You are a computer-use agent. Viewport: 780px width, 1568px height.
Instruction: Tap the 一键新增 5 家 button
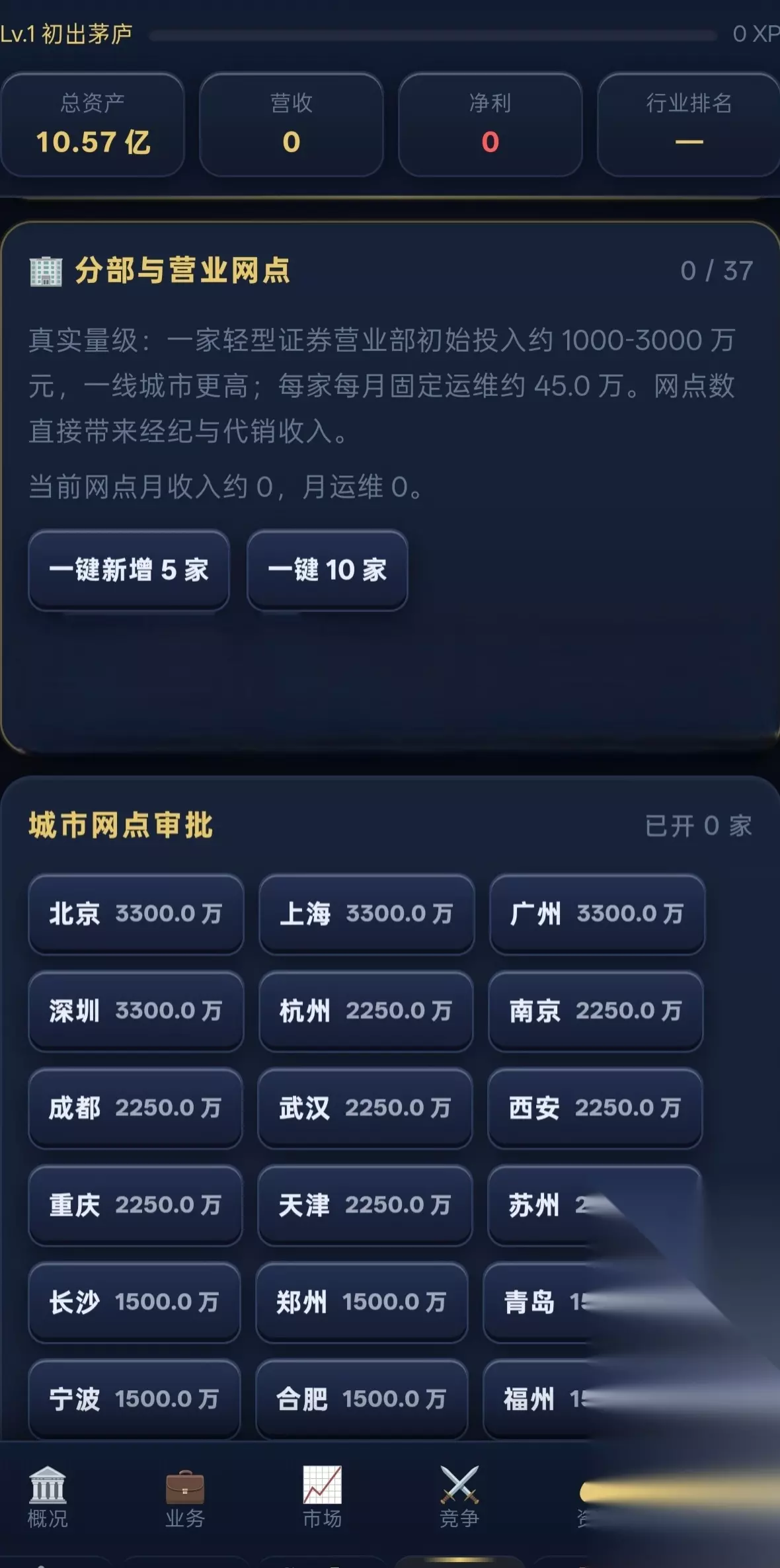click(129, 570)
